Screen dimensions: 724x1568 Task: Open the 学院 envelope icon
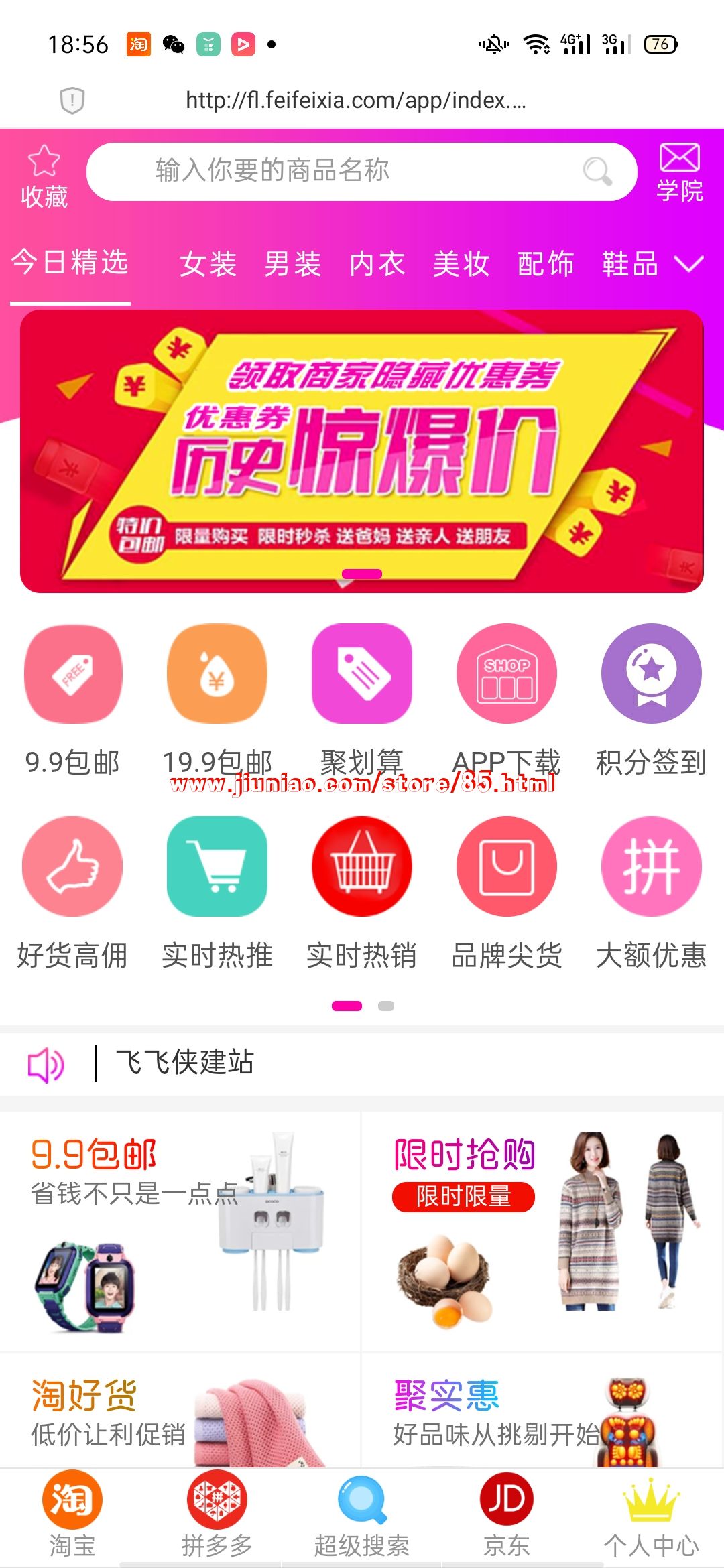tap(679, 172)
